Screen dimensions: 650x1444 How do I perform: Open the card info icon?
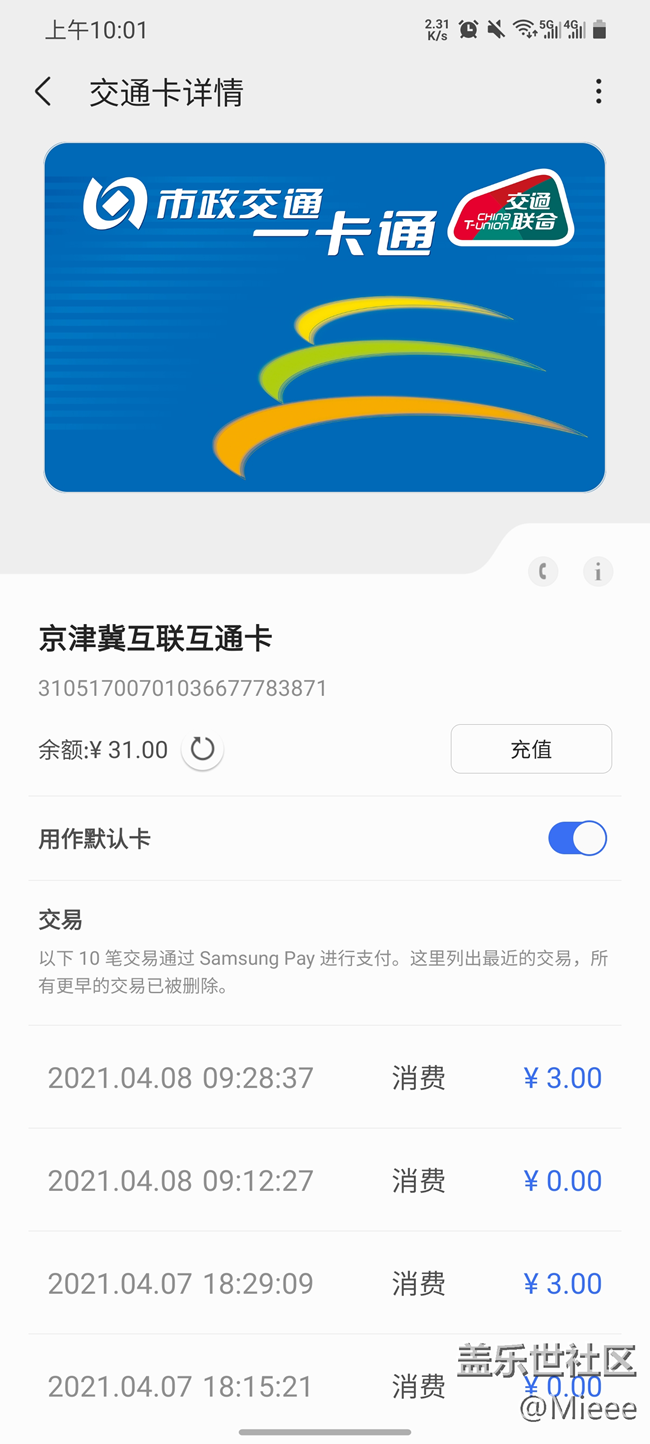click(x=598, y=572)
